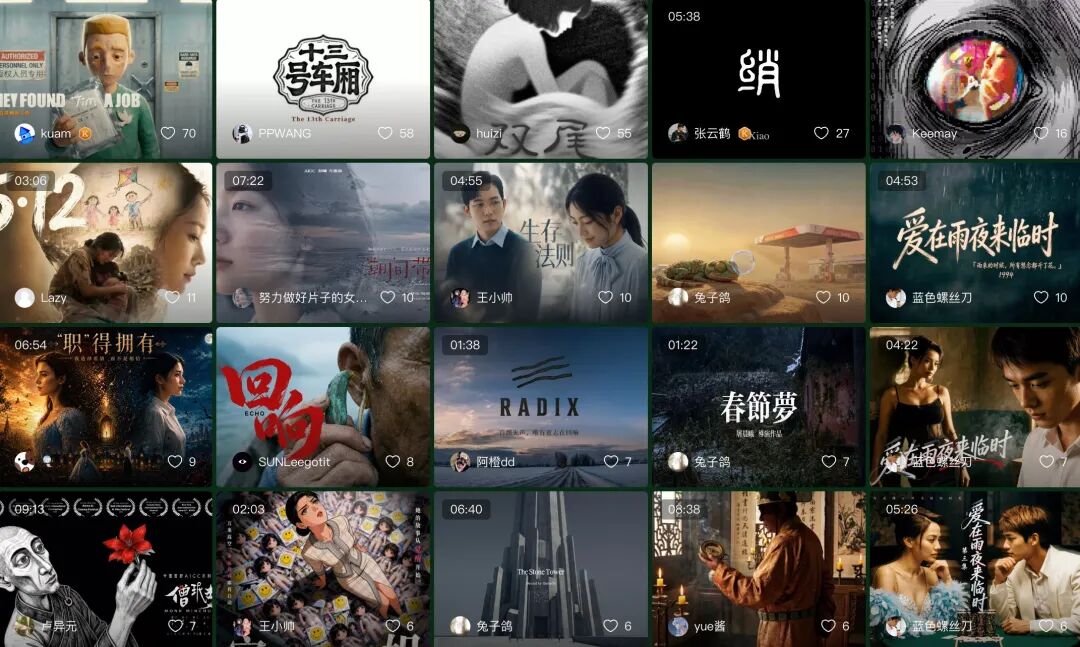Open 张云鹤's 05:38 video
The image size is (1080, 647).
pos(758,79)
